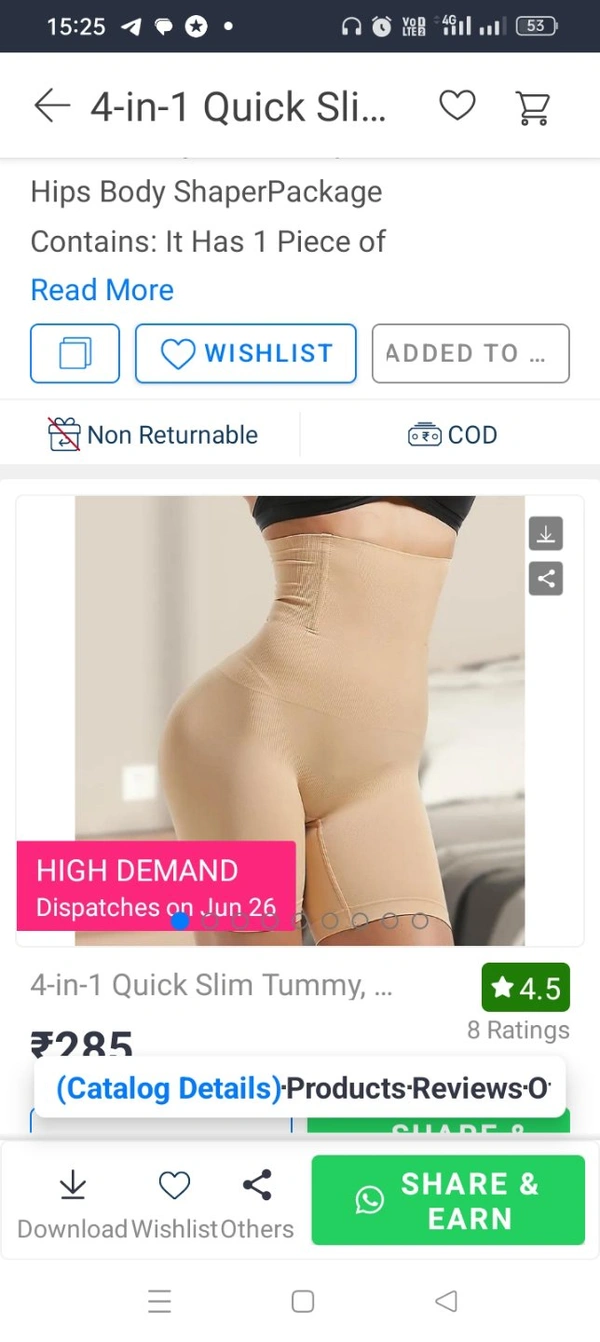The height and width of the screenshot is (1342, 600).
Task: Download the product image via the image icon
Action: coord(546,534)
